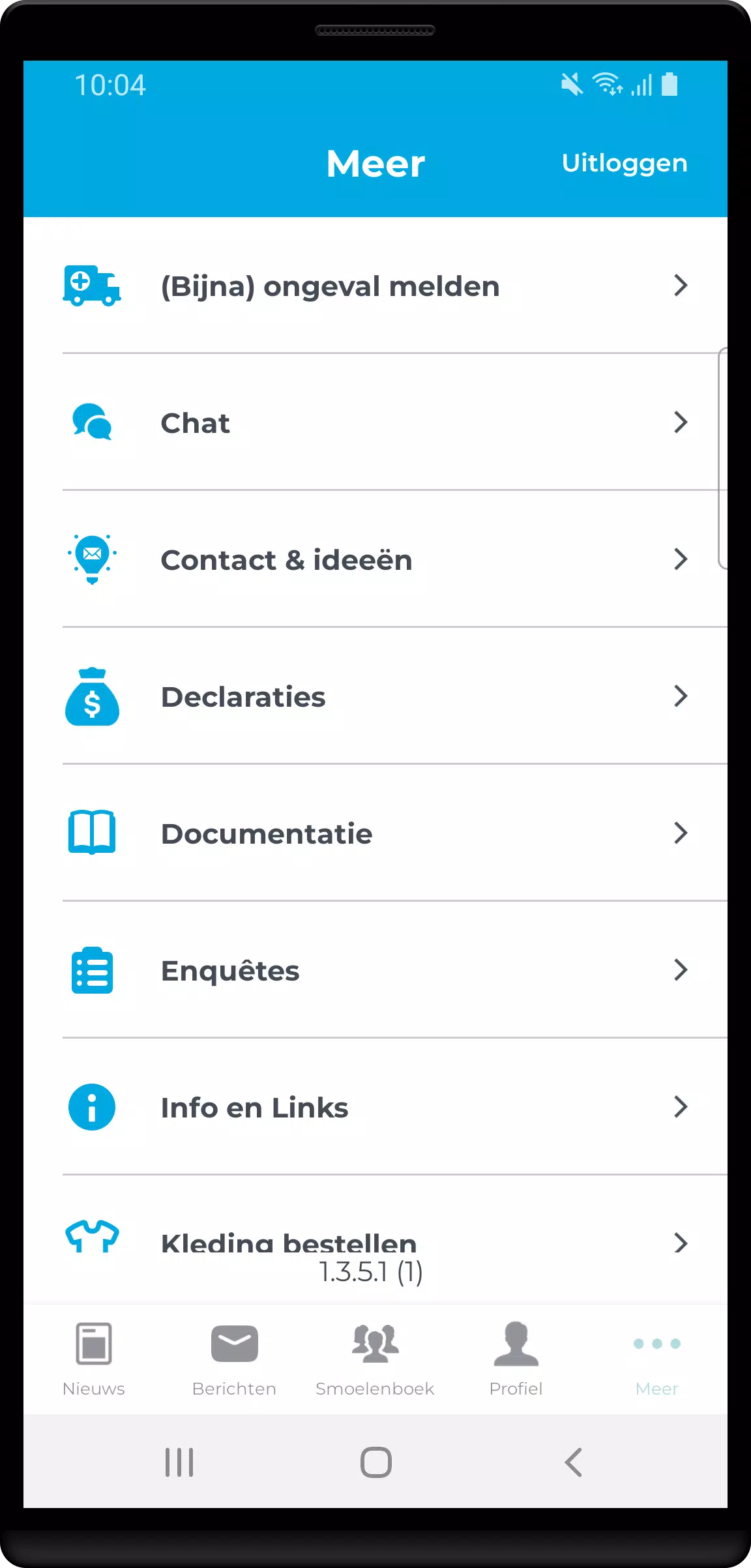Image resolution: width=751 pixels, height=1568 pixels.
Task: Expand Info en Links with the chevron
Action: [x=681, y=1107]
